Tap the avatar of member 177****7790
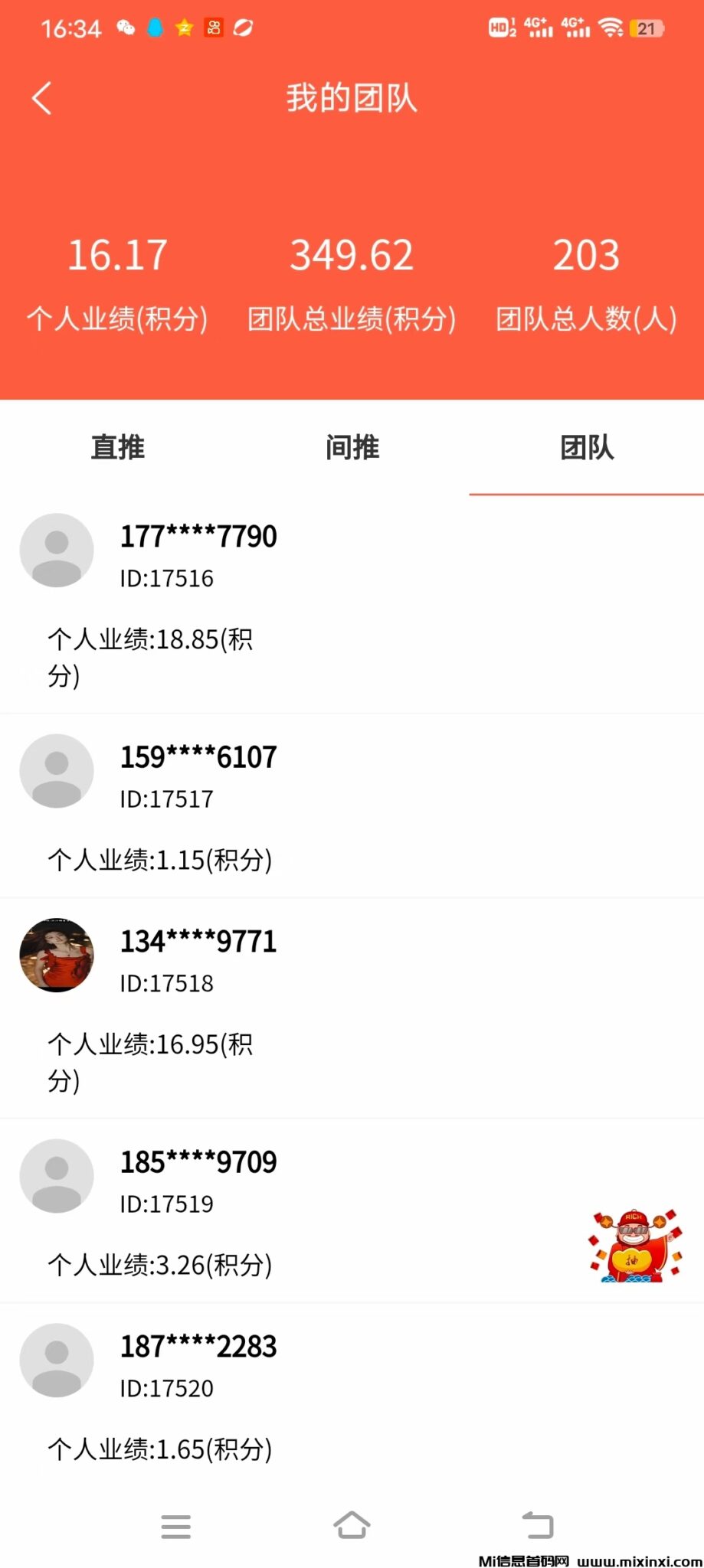 57,550
